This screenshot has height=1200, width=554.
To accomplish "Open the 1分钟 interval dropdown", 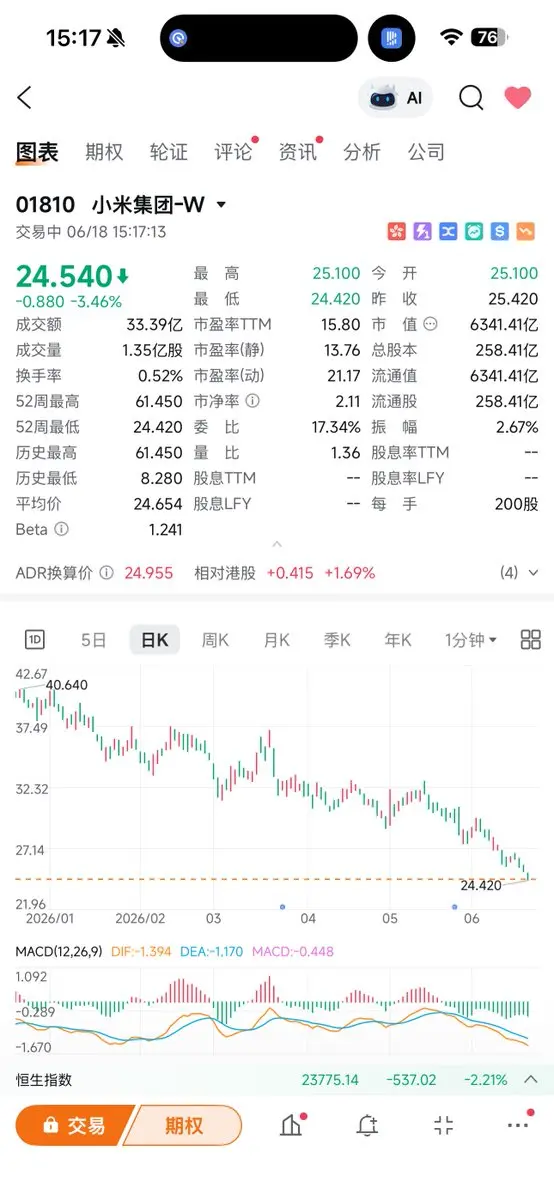I will click(471, 640).
